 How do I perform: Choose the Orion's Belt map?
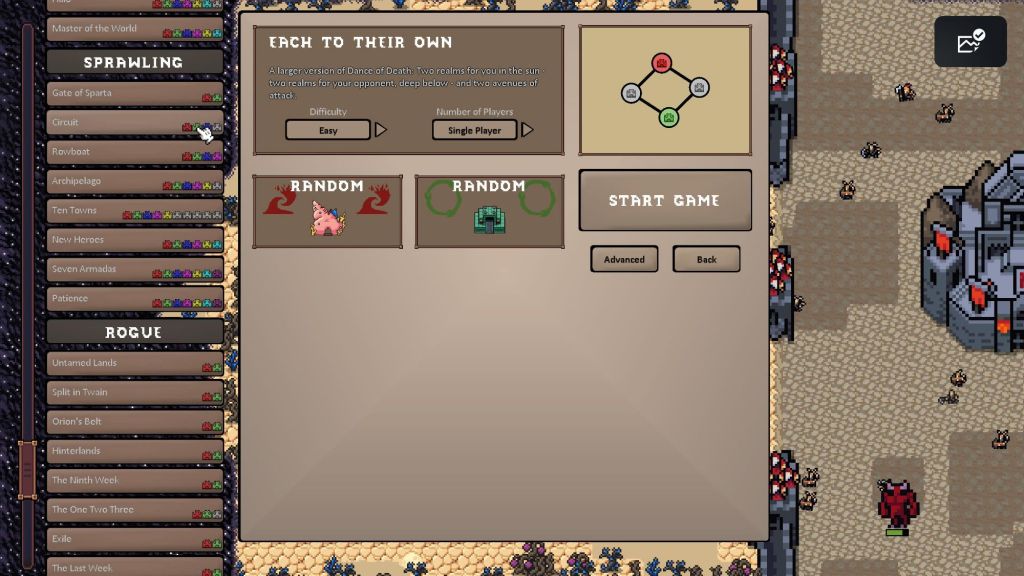click(x=134, y=422)
